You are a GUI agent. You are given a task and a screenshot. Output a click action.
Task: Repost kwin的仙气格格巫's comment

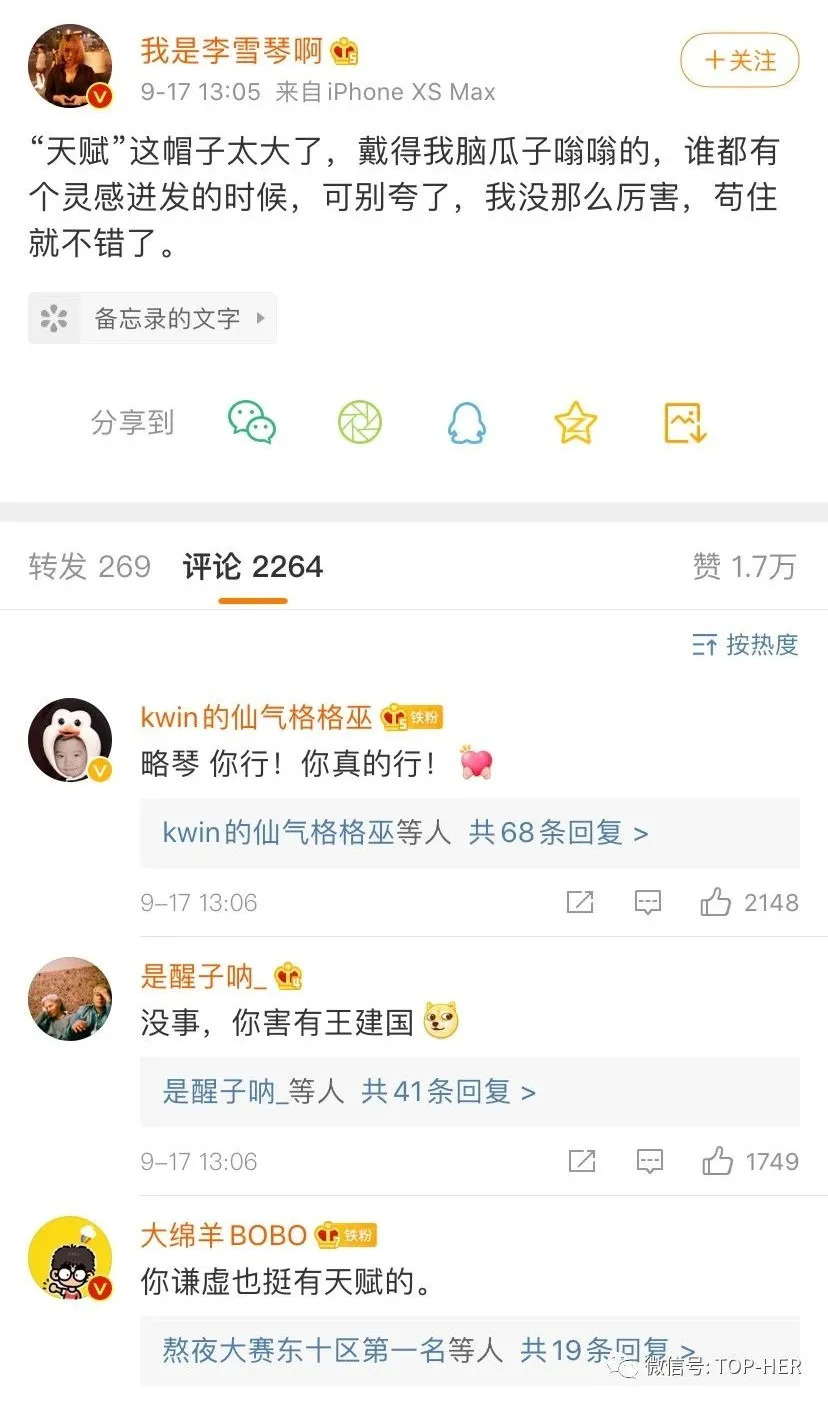(x=581, y=902)
